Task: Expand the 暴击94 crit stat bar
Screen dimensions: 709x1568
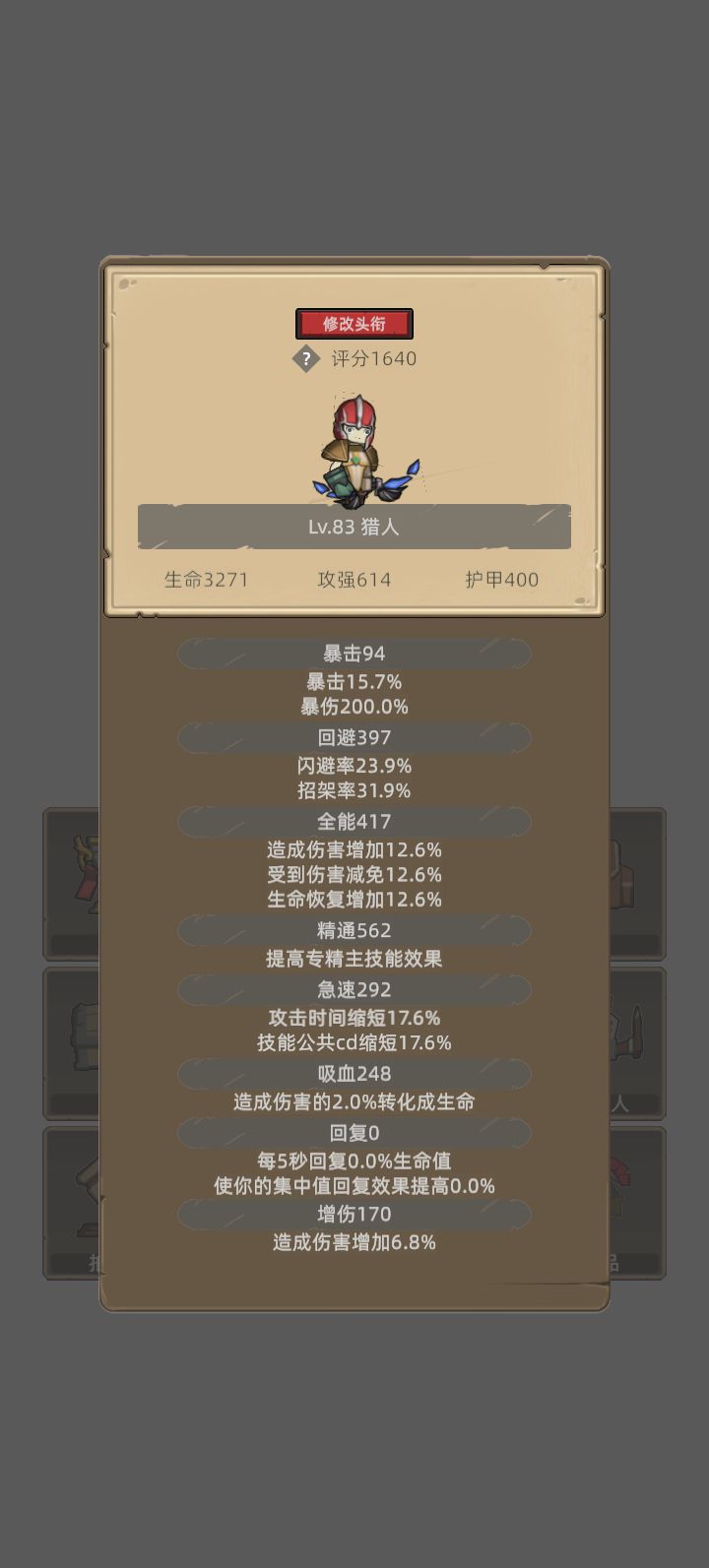Action: 353,653
